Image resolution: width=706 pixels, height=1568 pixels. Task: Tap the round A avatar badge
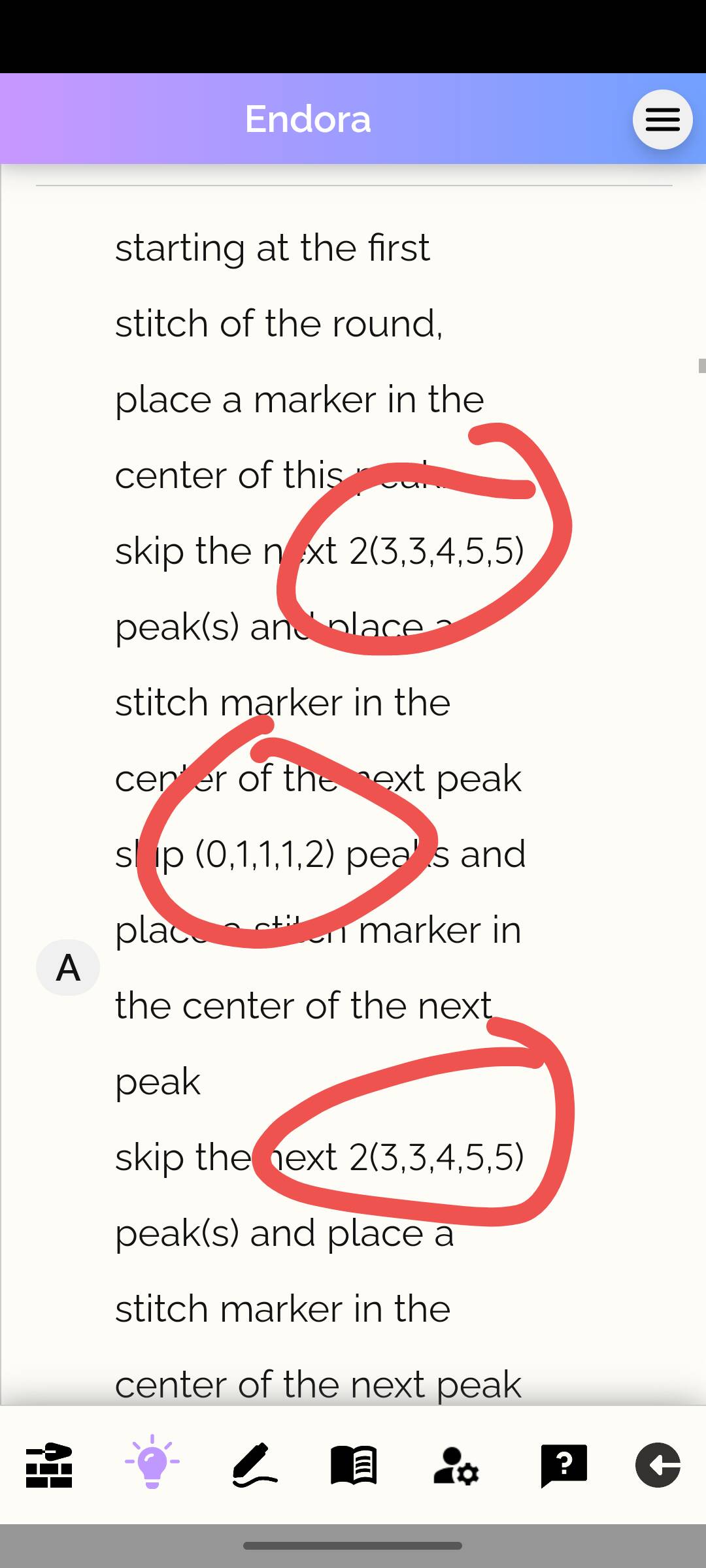pyautogui.click(x=68, y=968)
